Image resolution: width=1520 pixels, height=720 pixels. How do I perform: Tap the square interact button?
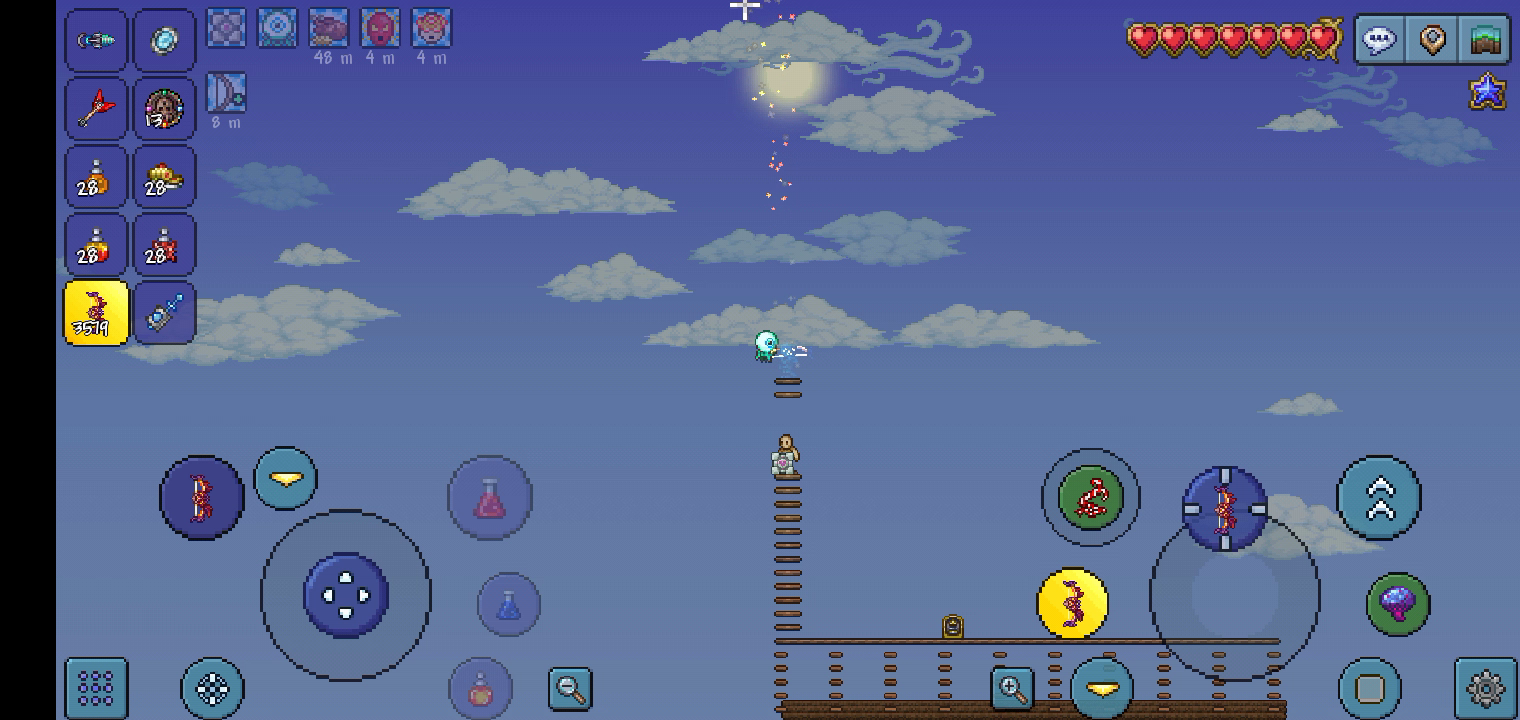click(1369, 688)
